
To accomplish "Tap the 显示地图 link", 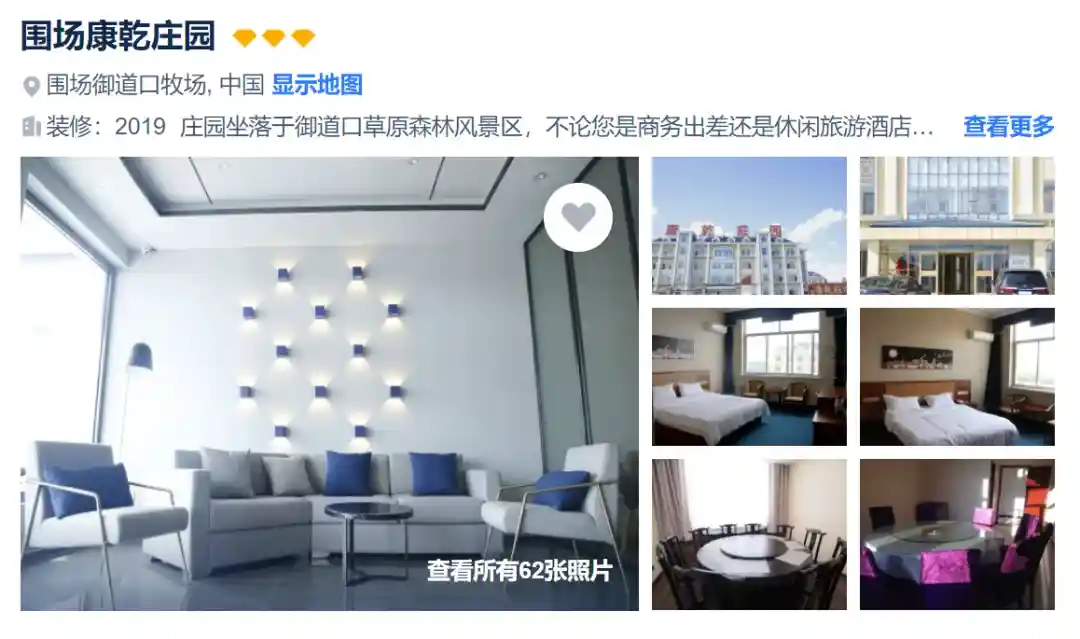I will pos(317,85).
